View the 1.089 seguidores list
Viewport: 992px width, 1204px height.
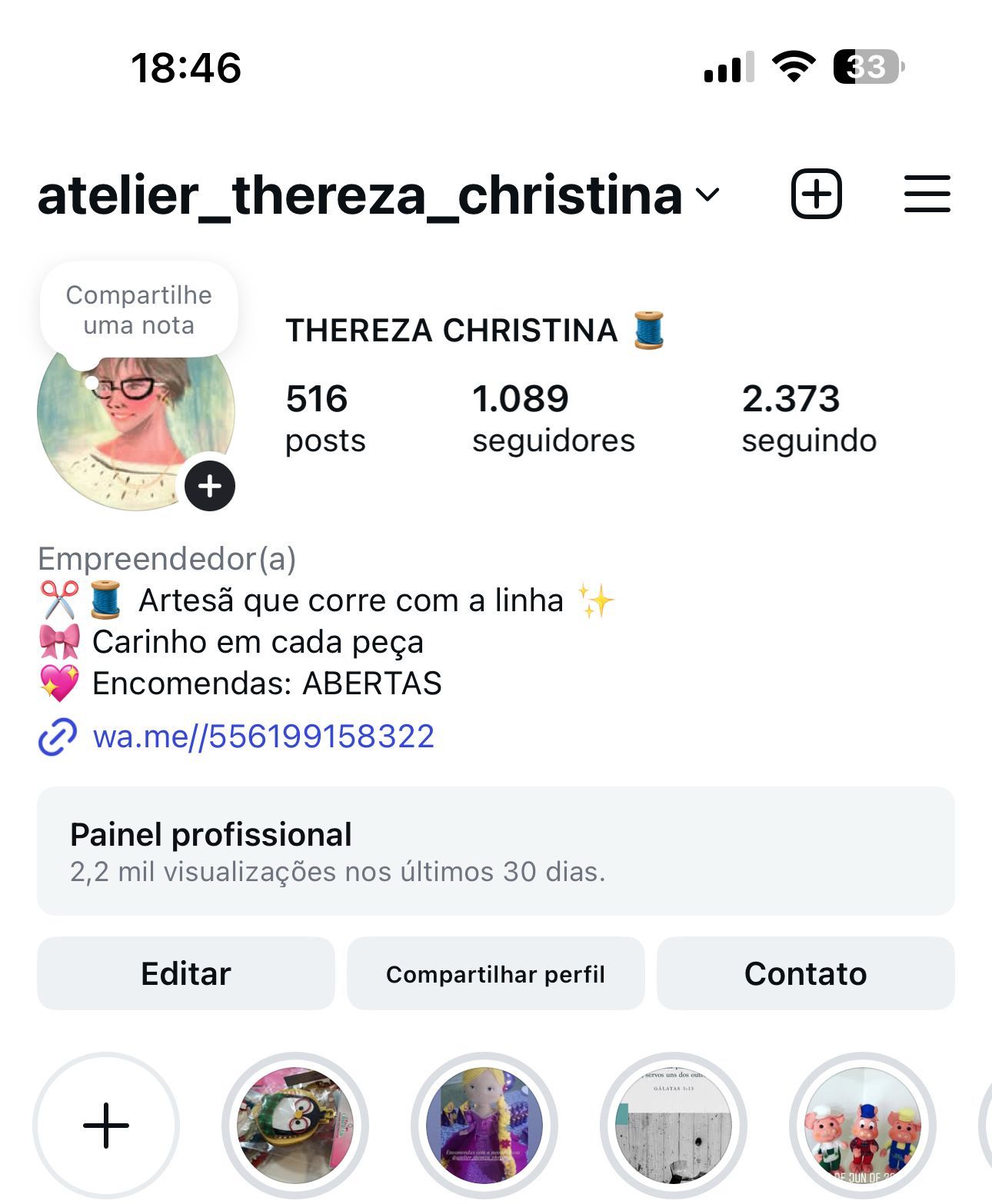[553, 418]
